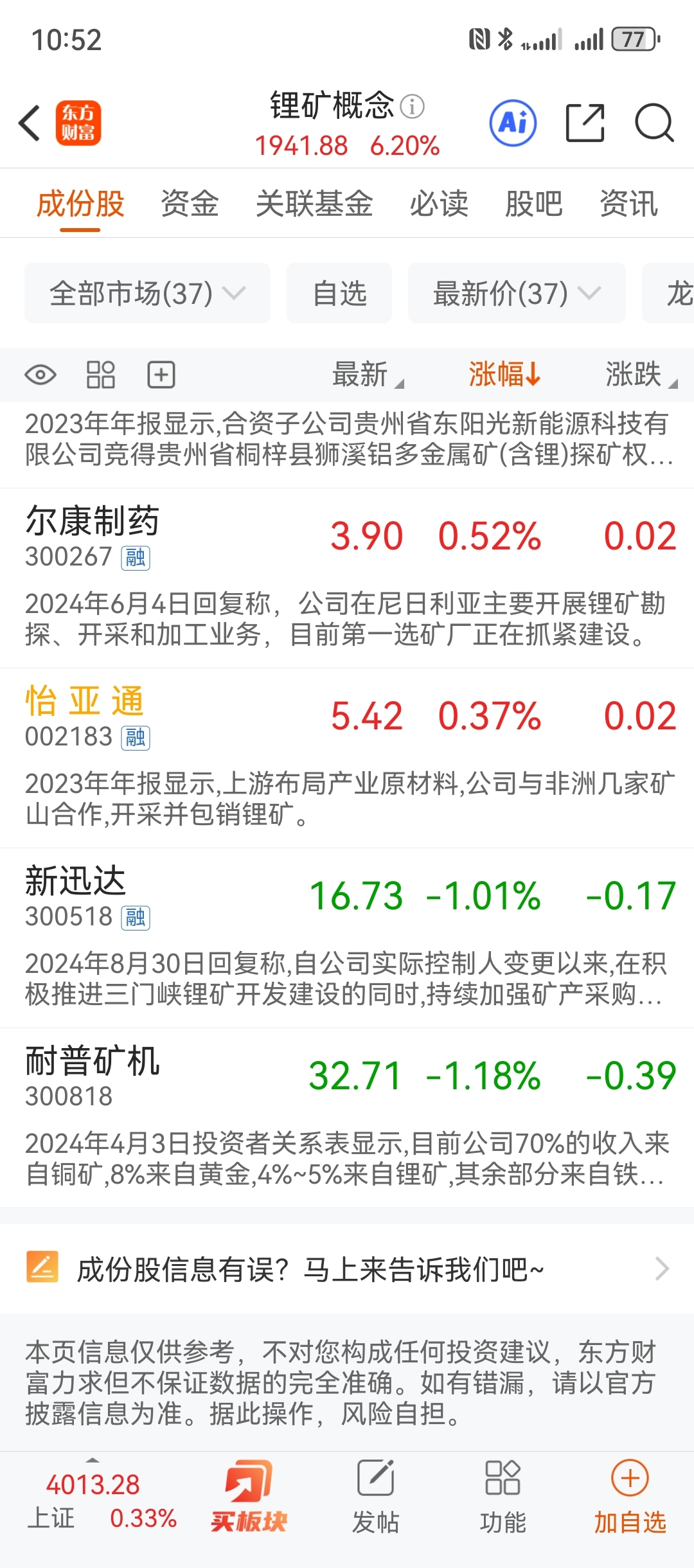Show info about 锂矿概念
This screenshot has height=1568, width=694.
pyautogui.click(x=413, y=107)
